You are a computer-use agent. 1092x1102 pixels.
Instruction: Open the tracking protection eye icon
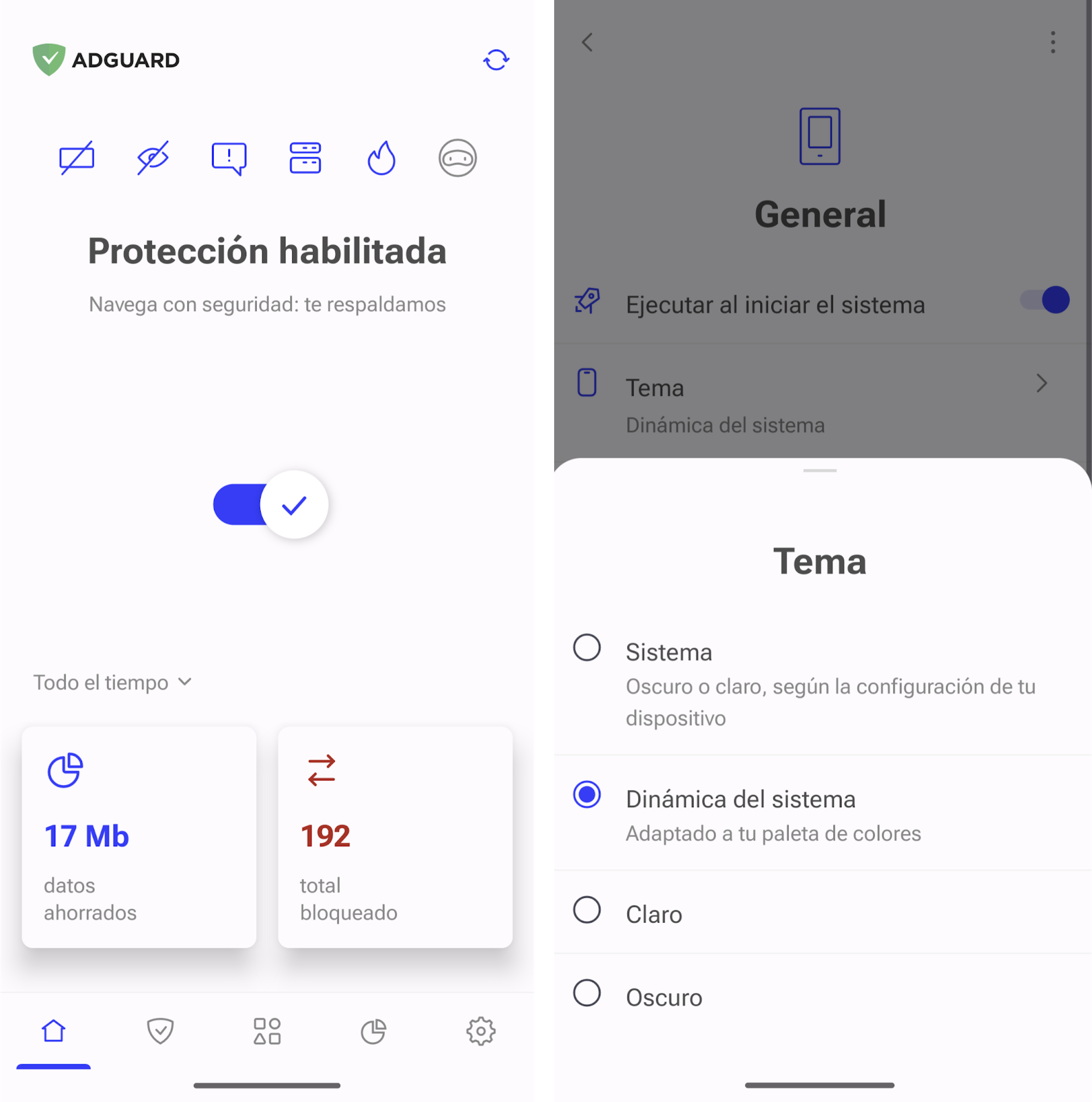153,158
